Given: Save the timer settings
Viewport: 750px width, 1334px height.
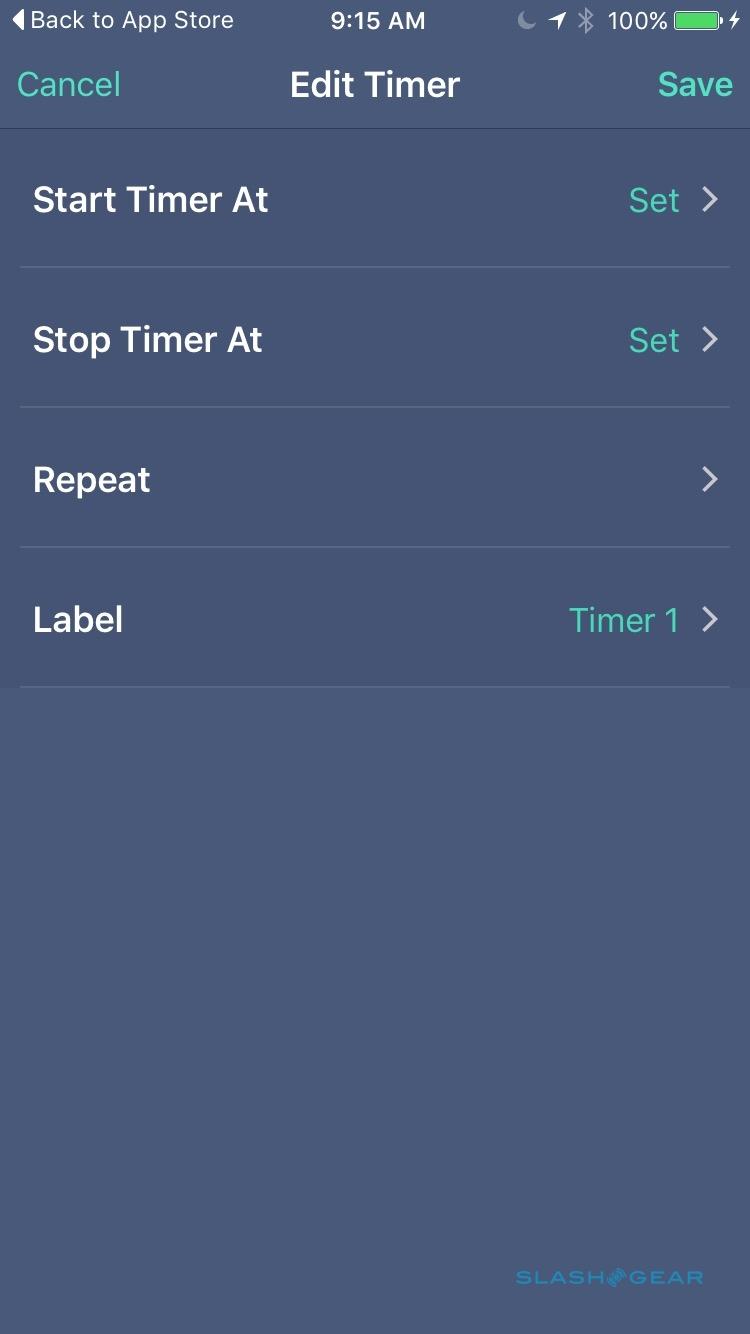Looking at the screenshot, I should 695,85.
